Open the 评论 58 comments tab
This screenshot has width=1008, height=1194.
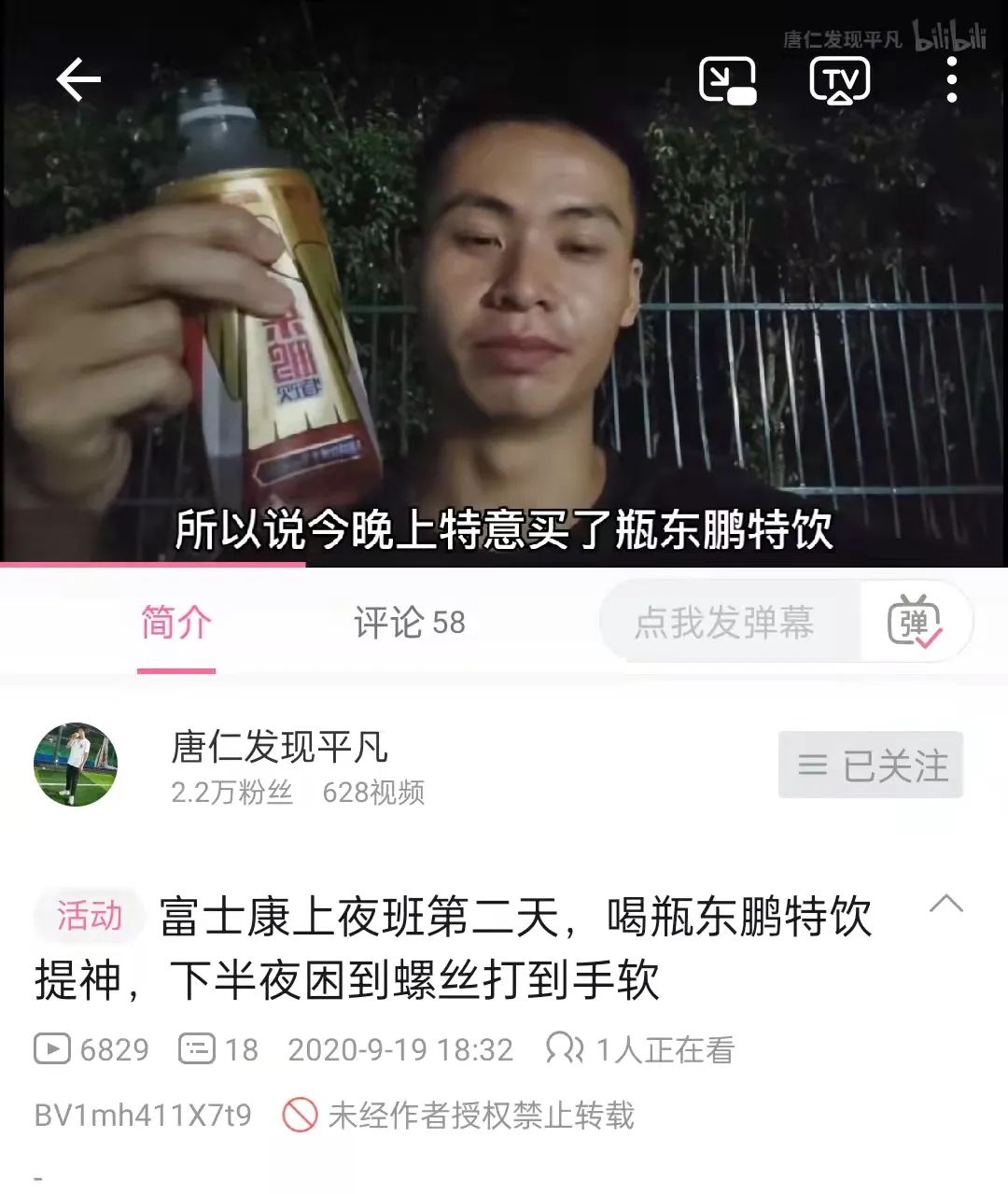pyautogui.click(x=409, y=623)
